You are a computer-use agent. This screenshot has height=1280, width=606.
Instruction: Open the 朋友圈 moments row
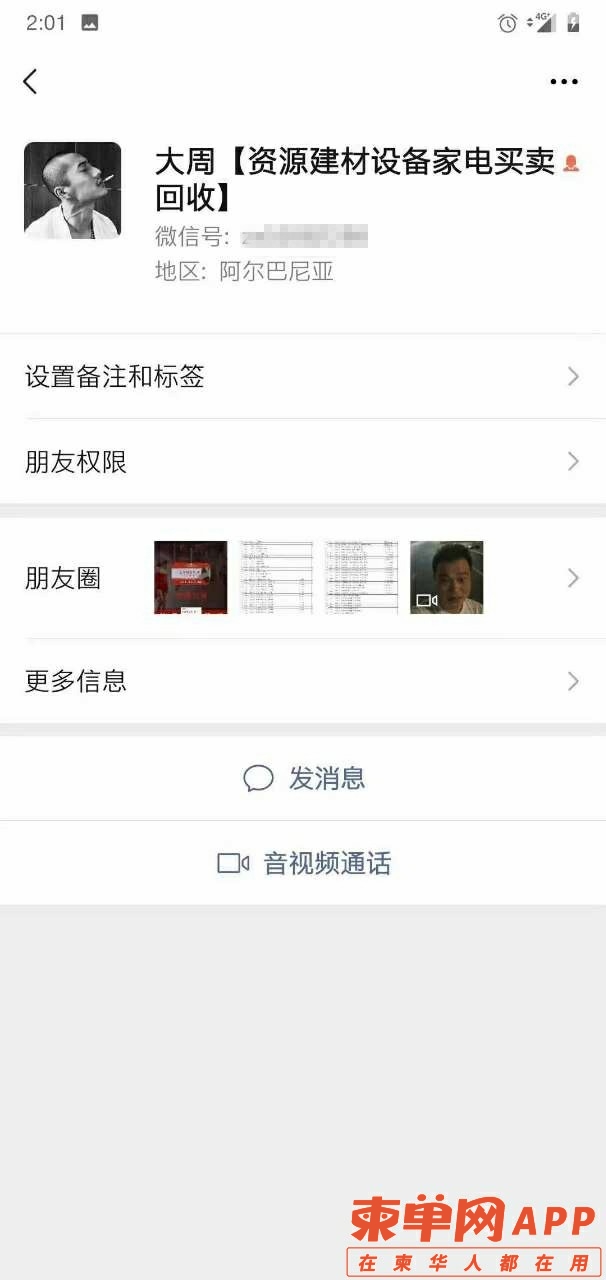[x=302, y=578]
